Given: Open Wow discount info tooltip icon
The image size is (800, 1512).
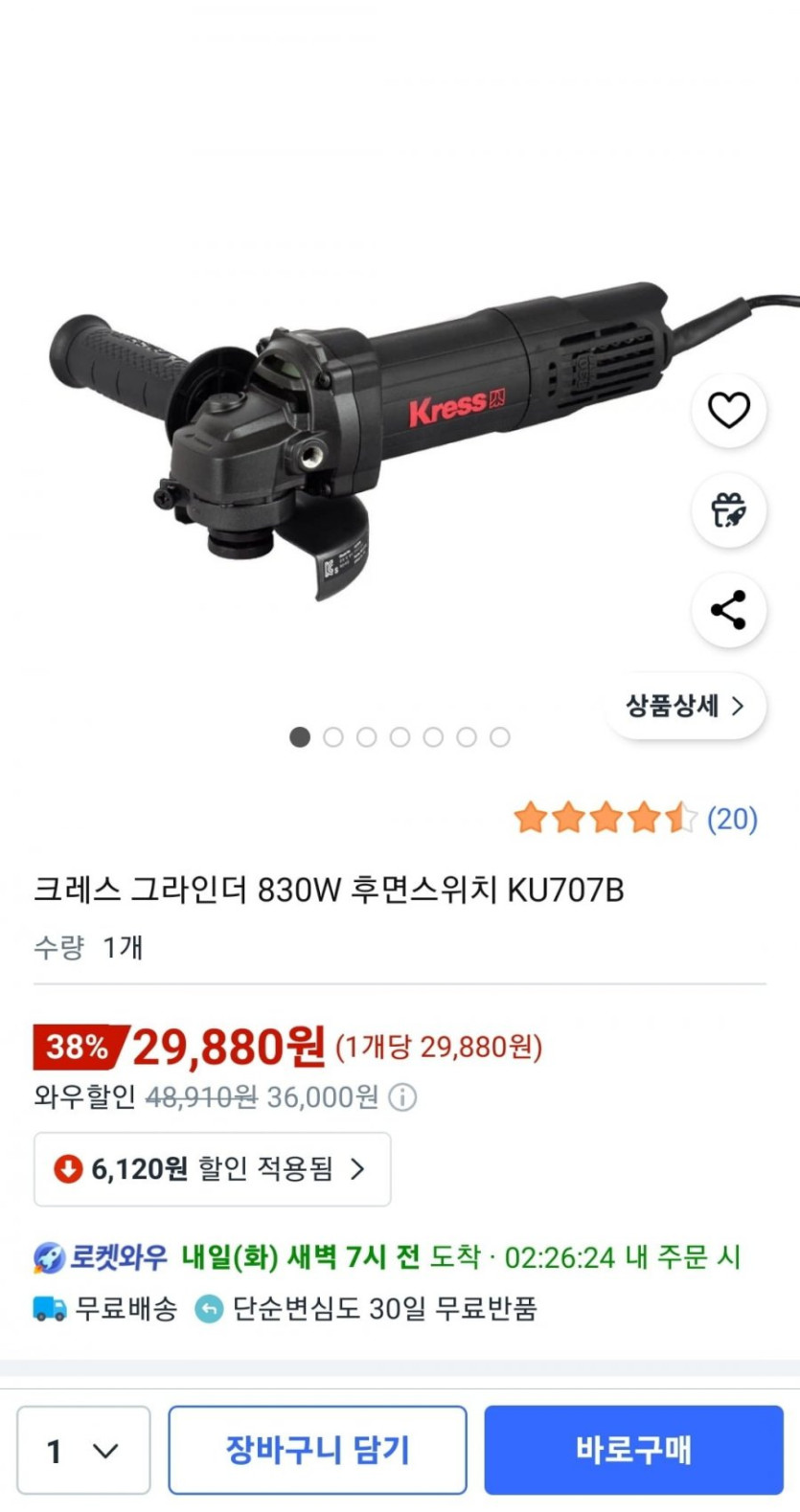Looking at the screenshot, I should [x=403, y=1097].
